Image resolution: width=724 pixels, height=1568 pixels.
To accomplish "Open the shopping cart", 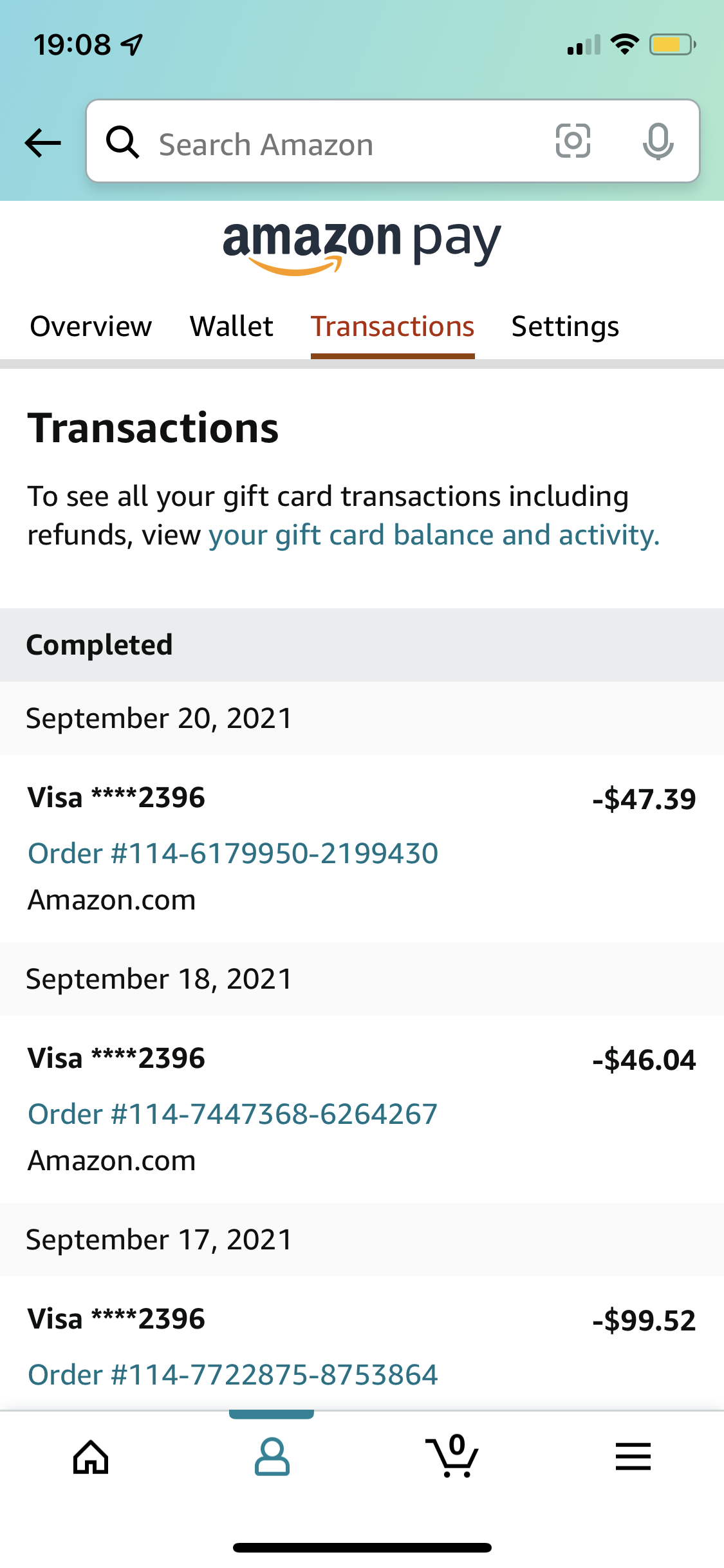I will (x=452, y=1457).
